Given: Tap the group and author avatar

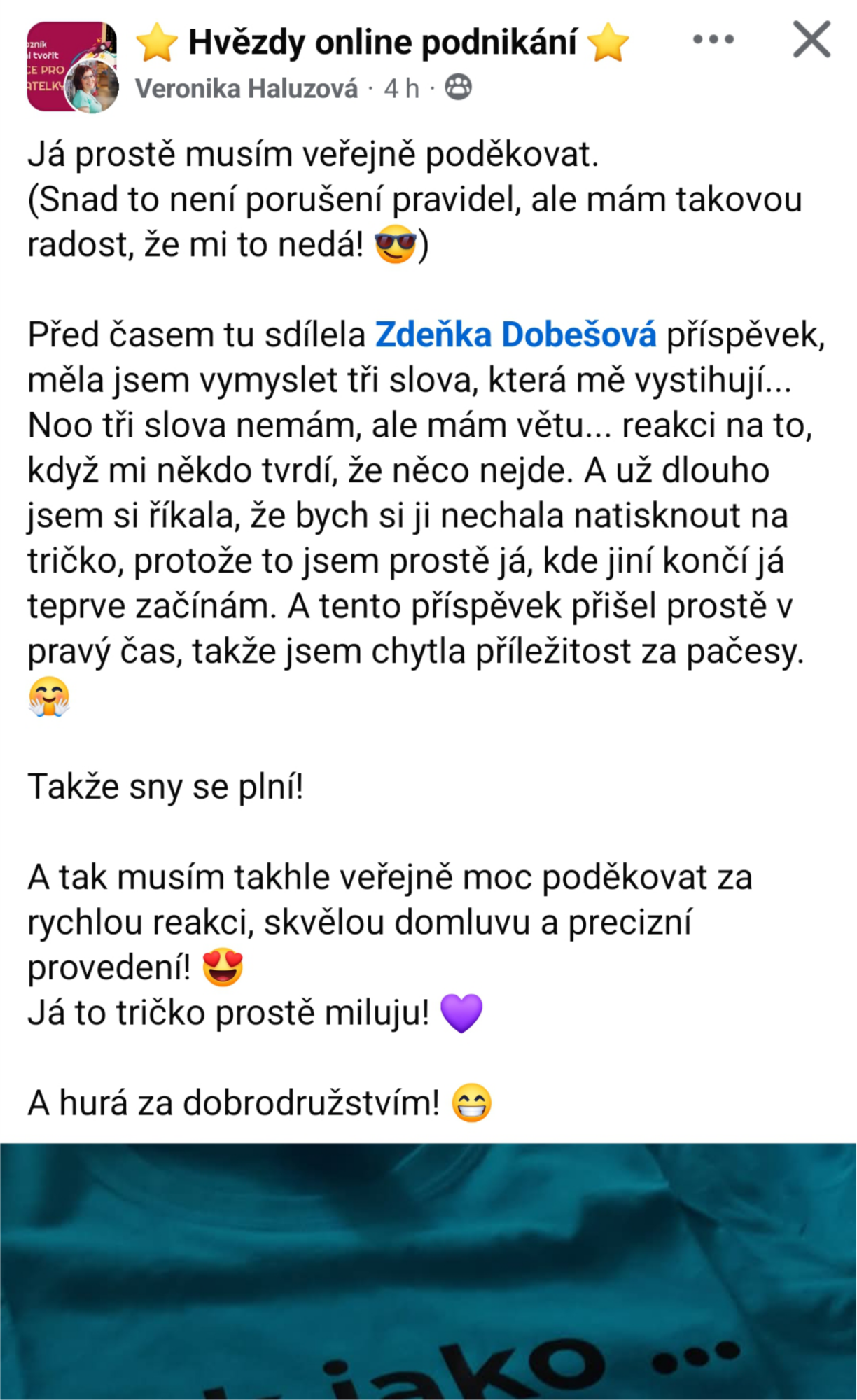Looking at the screenshot, I should pos(71,67).
